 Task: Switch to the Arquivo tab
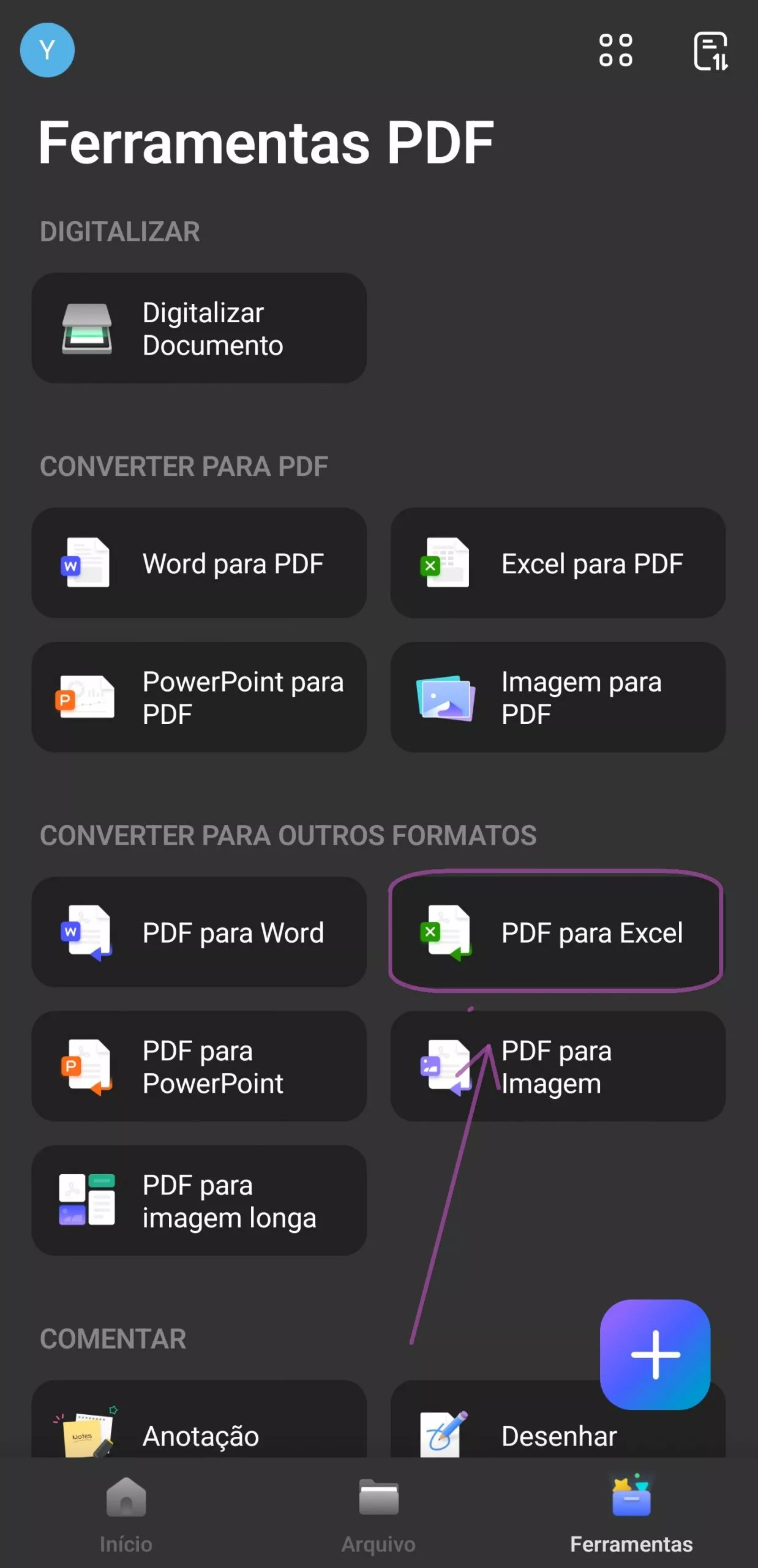tap(377, 1519)
